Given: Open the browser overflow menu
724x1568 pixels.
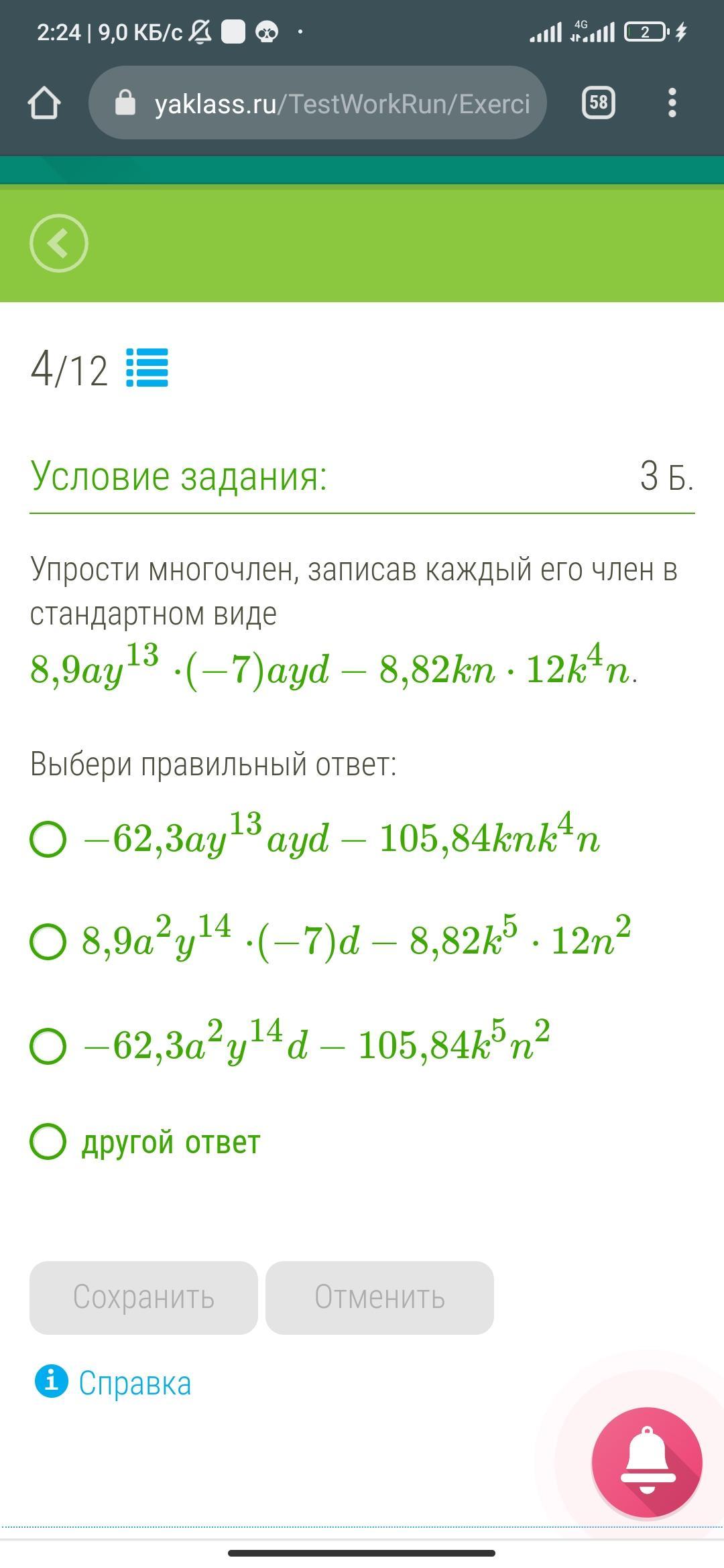Looking at the screenshot, I should 672,103.
